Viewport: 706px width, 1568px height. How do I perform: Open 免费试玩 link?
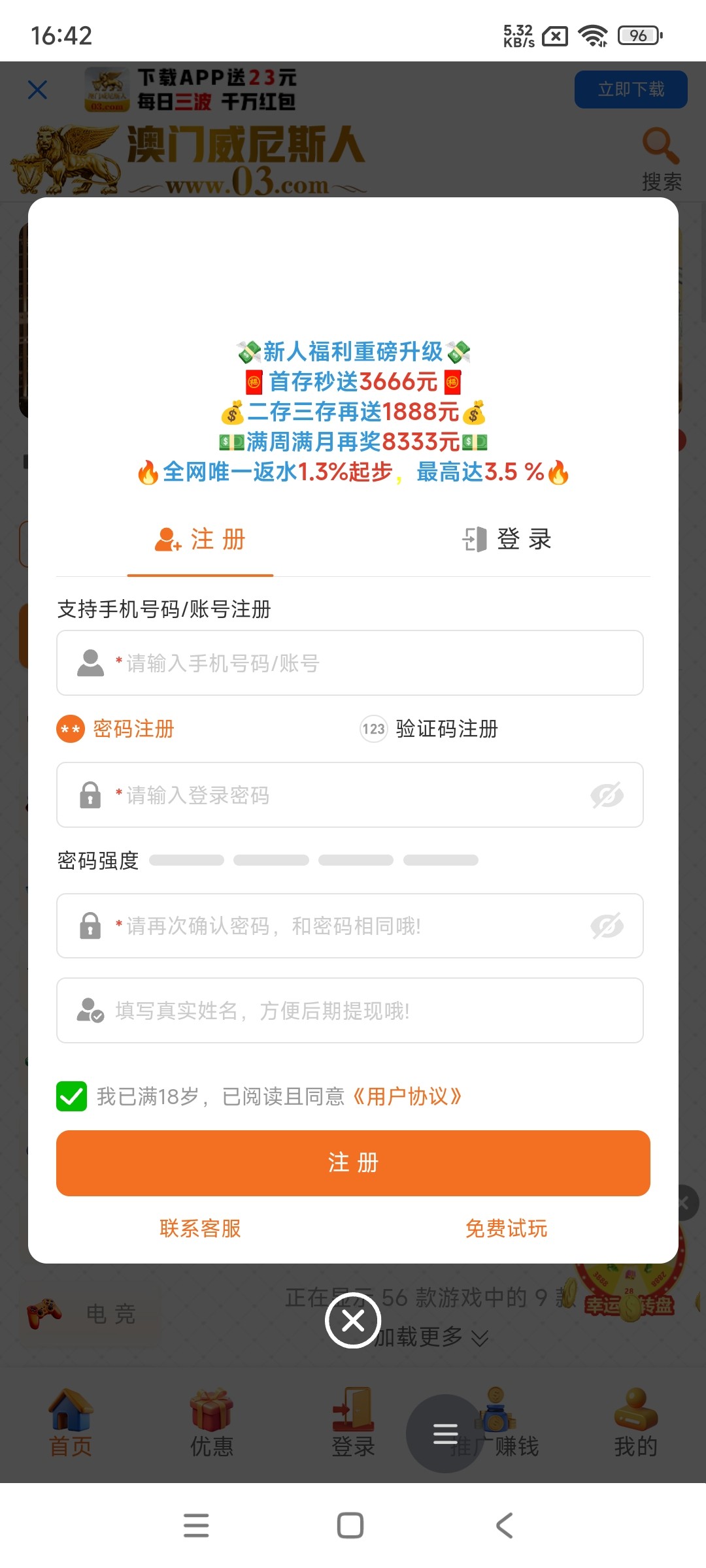tap(506, 1228)
